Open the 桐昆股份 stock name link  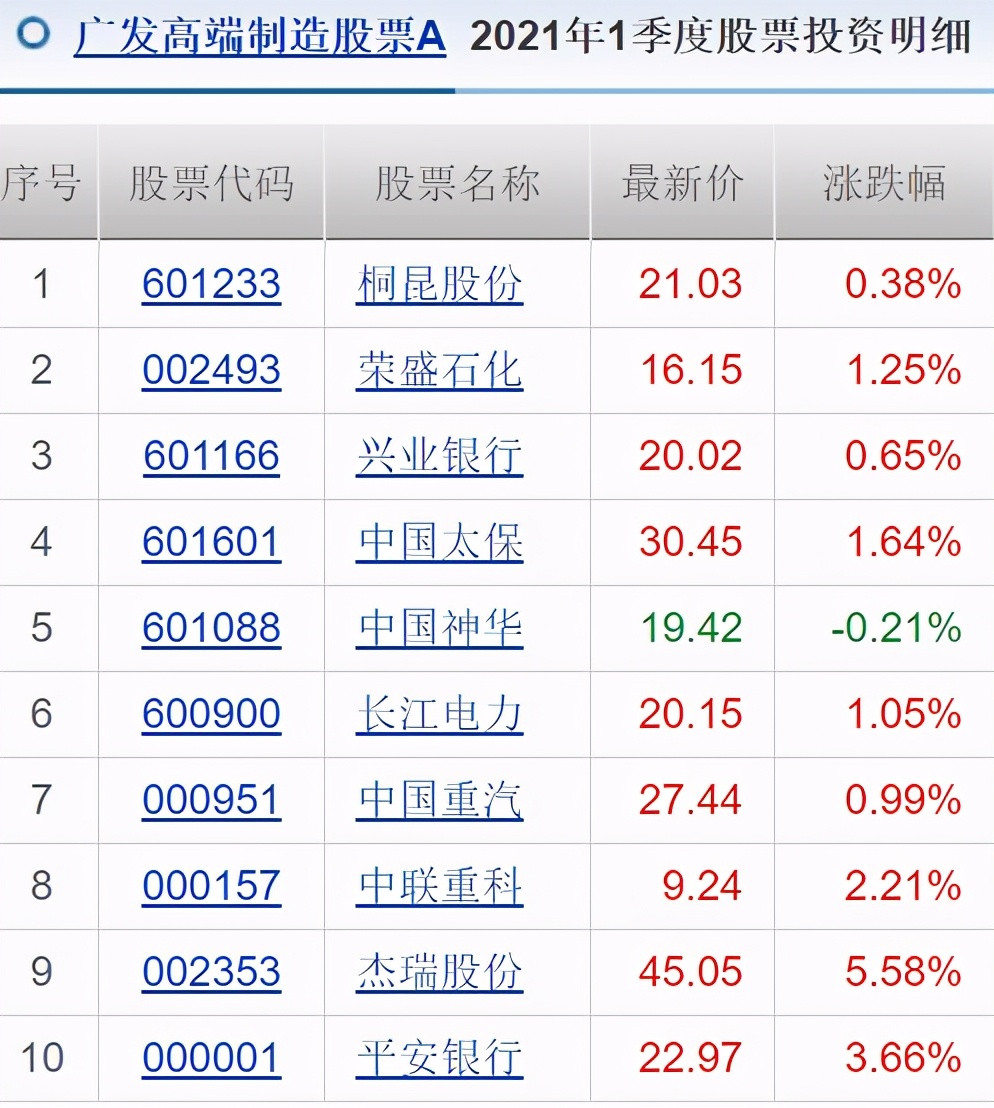438,284
